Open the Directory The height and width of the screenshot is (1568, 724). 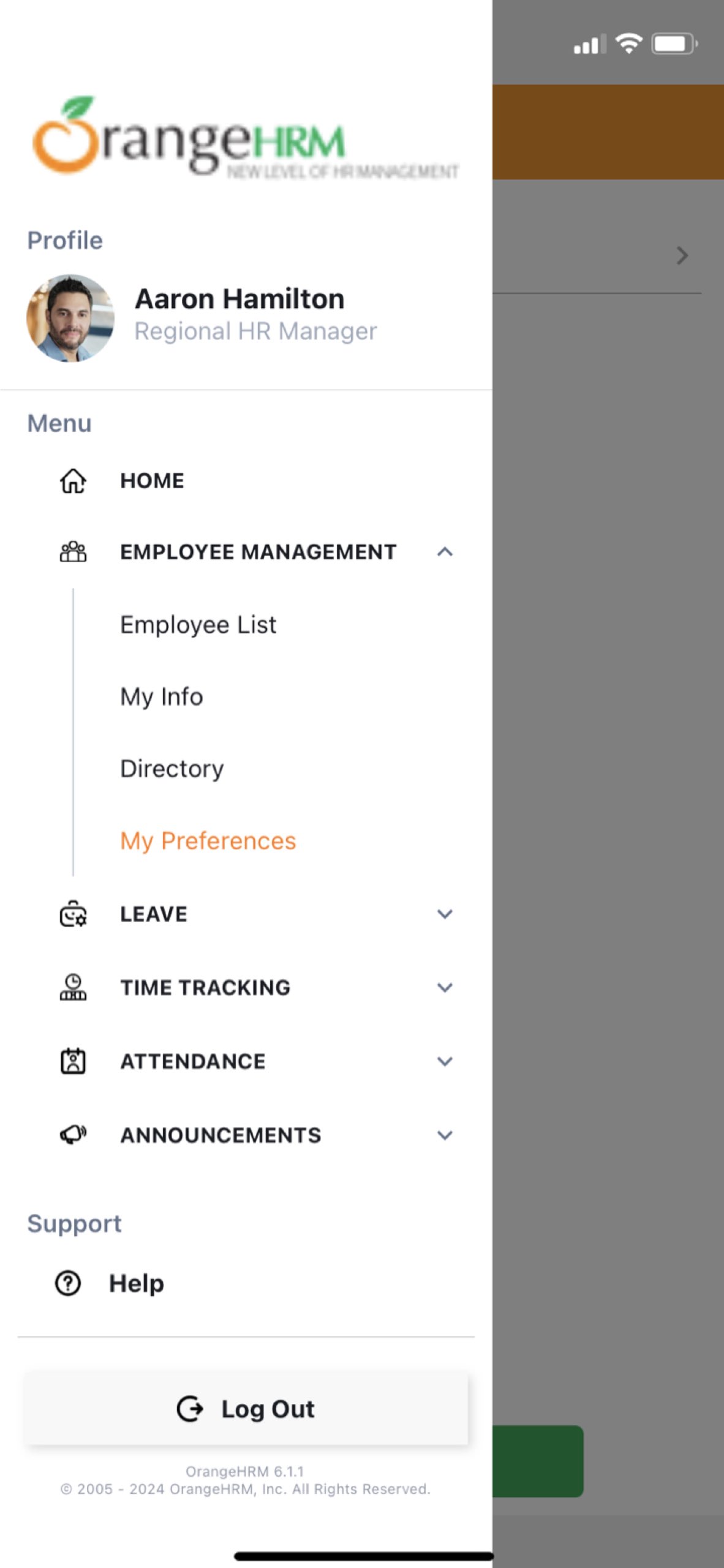coord(172,769)
